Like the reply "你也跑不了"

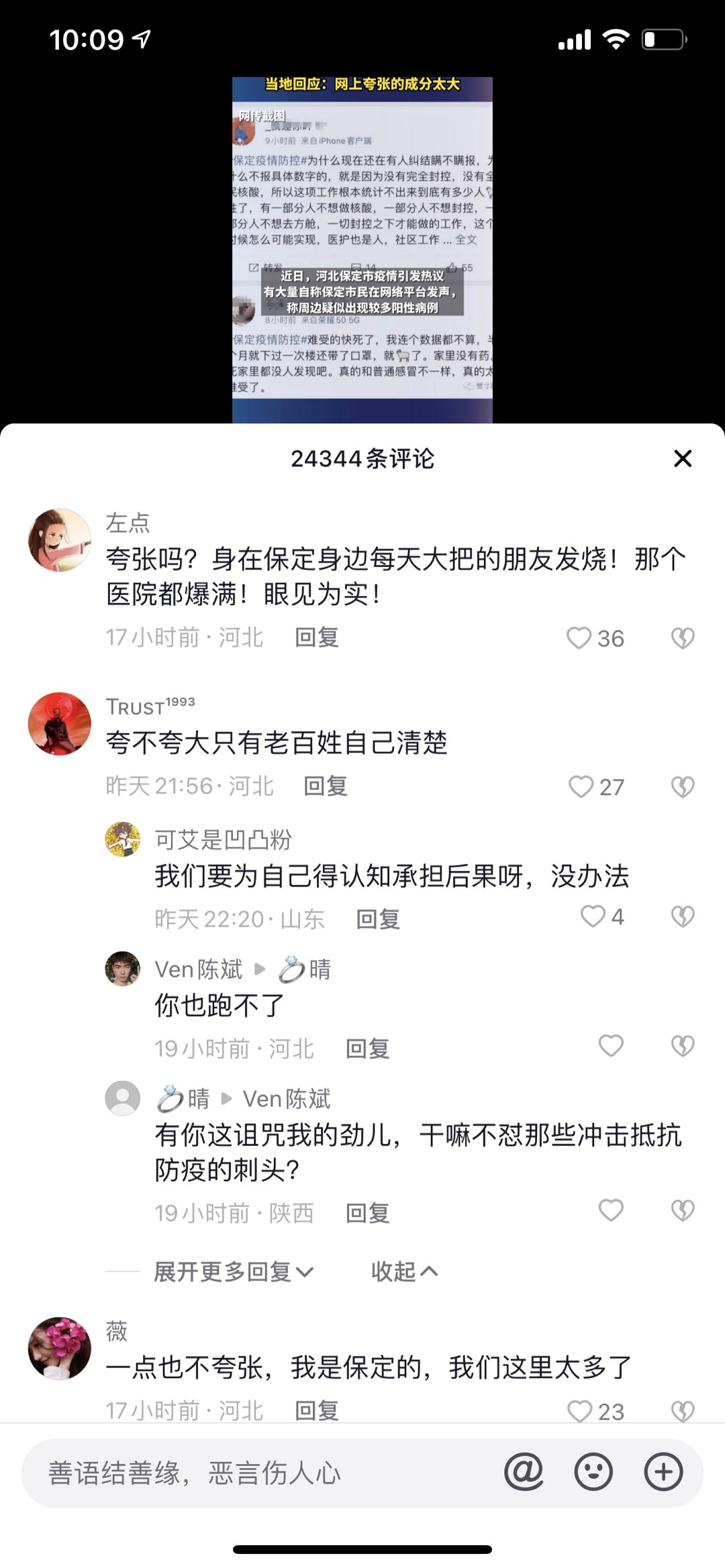[x=611, y=1046]
